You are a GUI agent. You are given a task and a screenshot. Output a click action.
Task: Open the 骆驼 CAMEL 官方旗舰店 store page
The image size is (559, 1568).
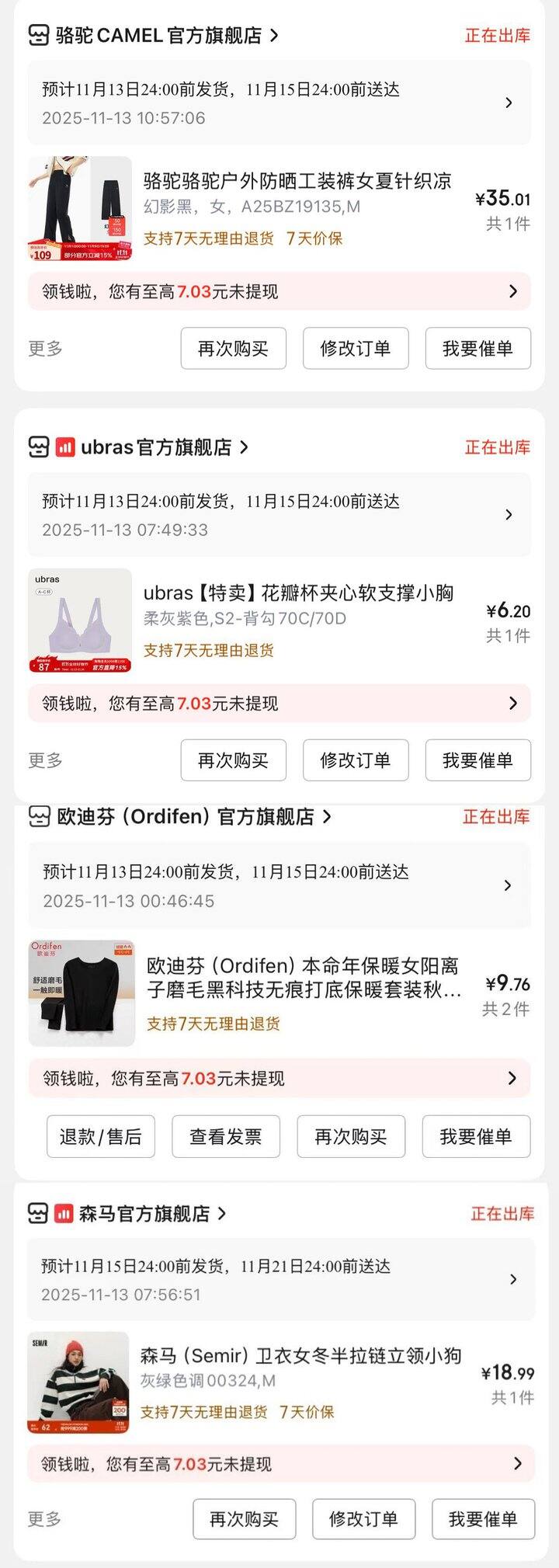[158, 36]
